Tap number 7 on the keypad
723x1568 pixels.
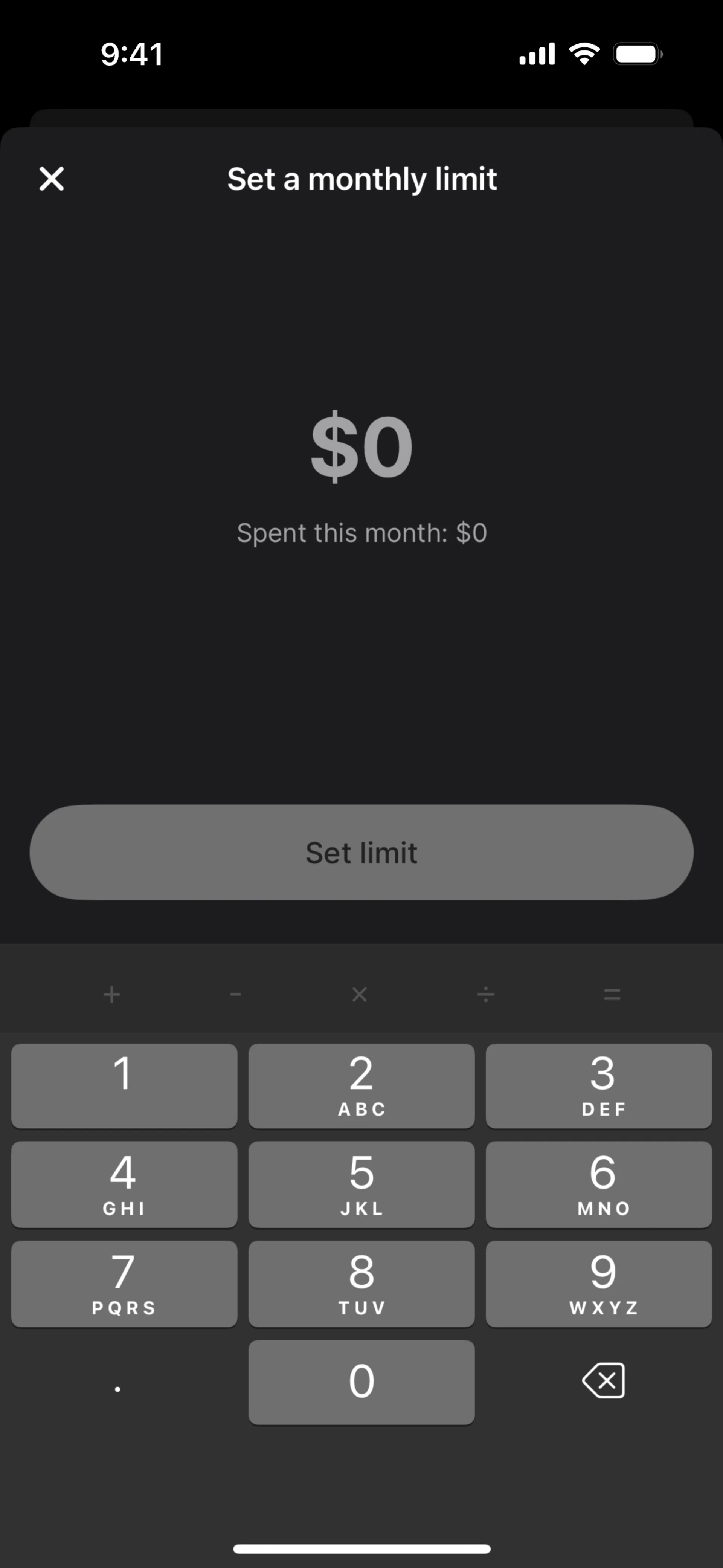point(124,1283)
